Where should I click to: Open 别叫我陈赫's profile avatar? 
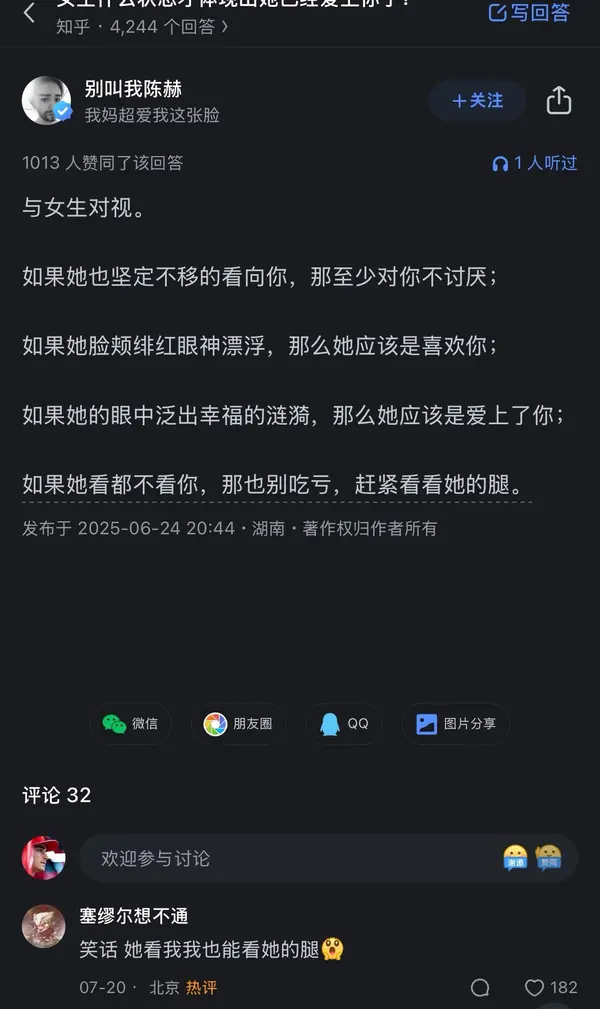47,101
